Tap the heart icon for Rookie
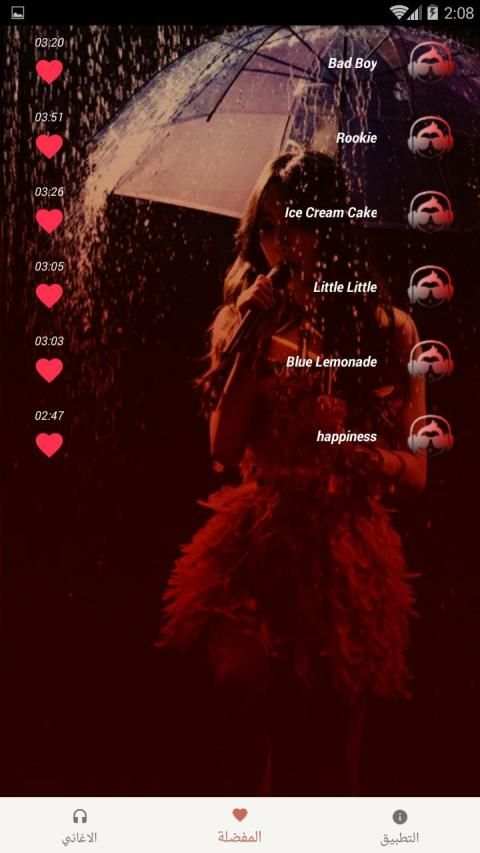Image resolution: width=480 pixels, height=853 pixels. 50,146
